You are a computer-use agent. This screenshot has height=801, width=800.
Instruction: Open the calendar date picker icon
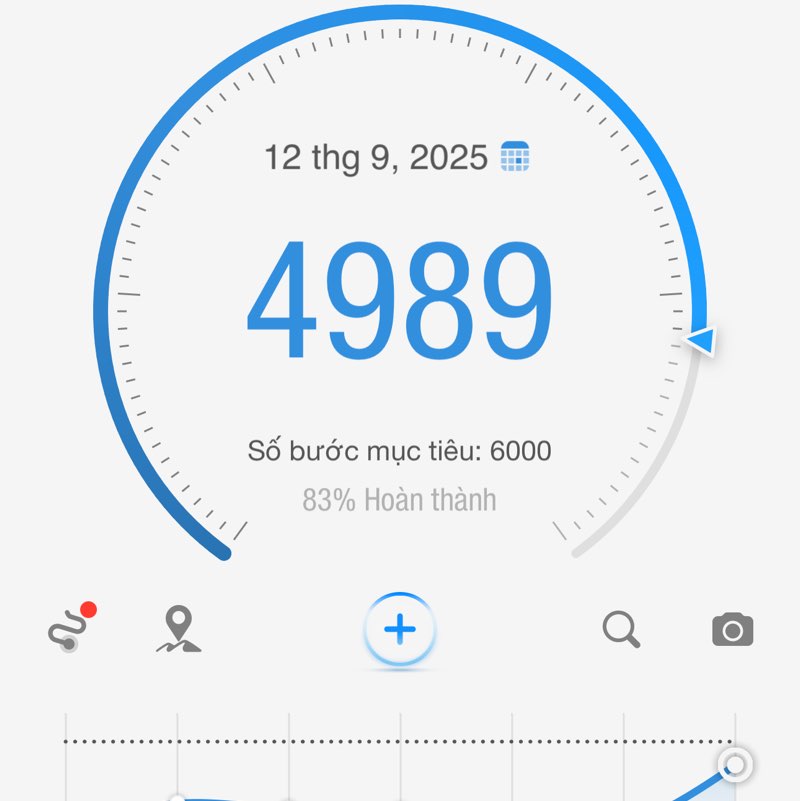pyautogui.click(x=513, y=157)
